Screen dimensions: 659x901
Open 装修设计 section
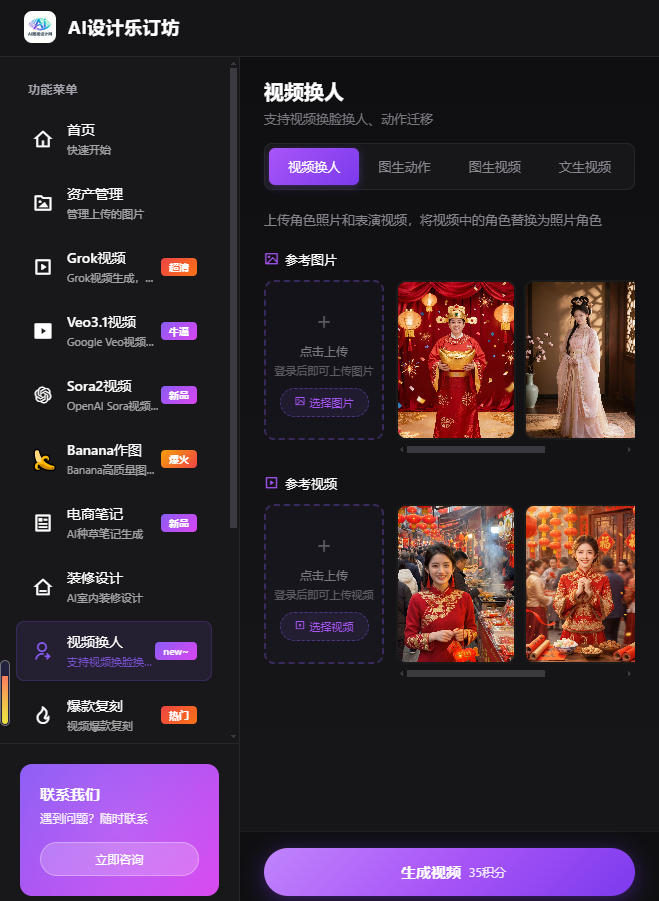tap(110, 587)
